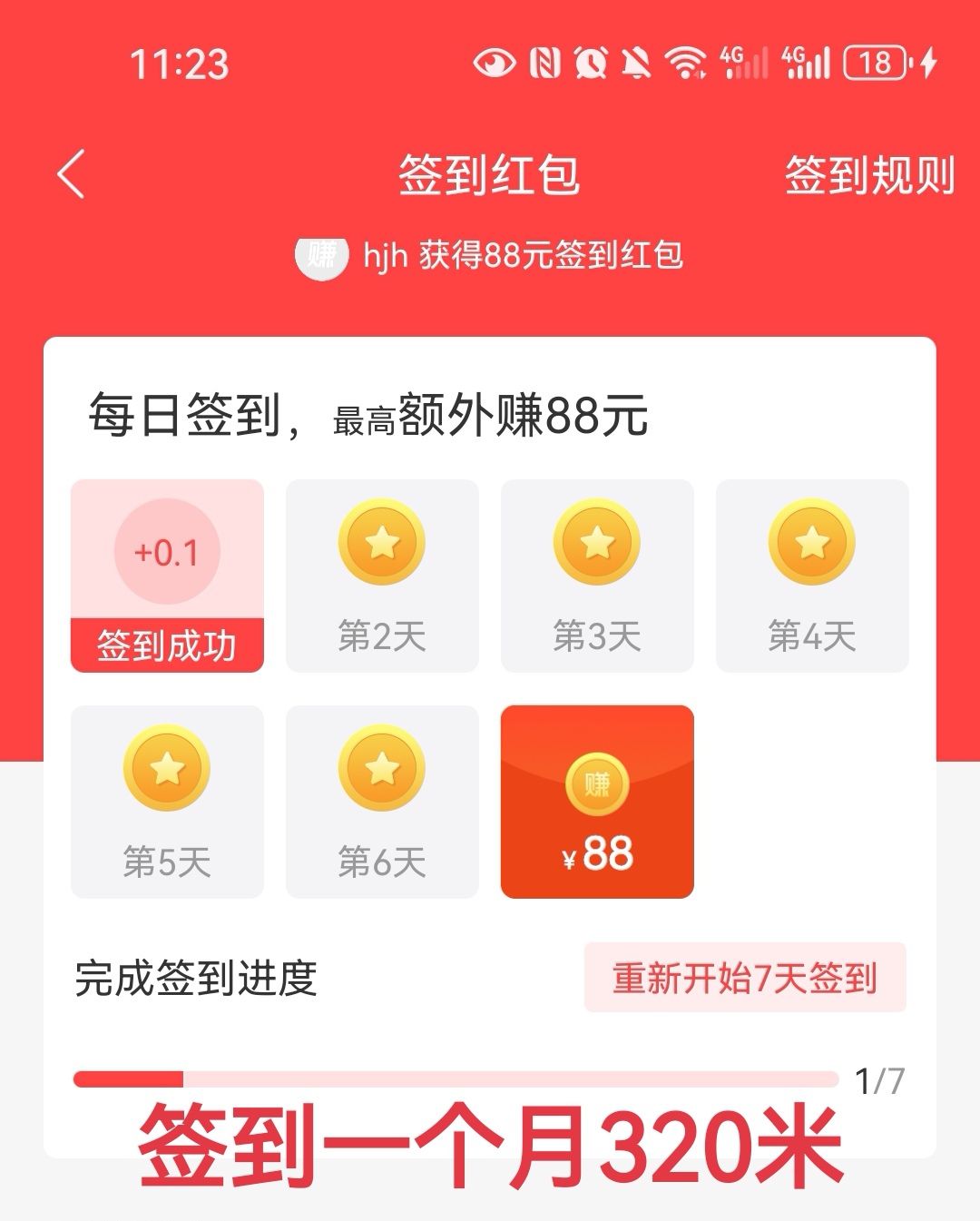Go back using the top-left arrow
Screen dimensions: 980x1221
point(71,173)
